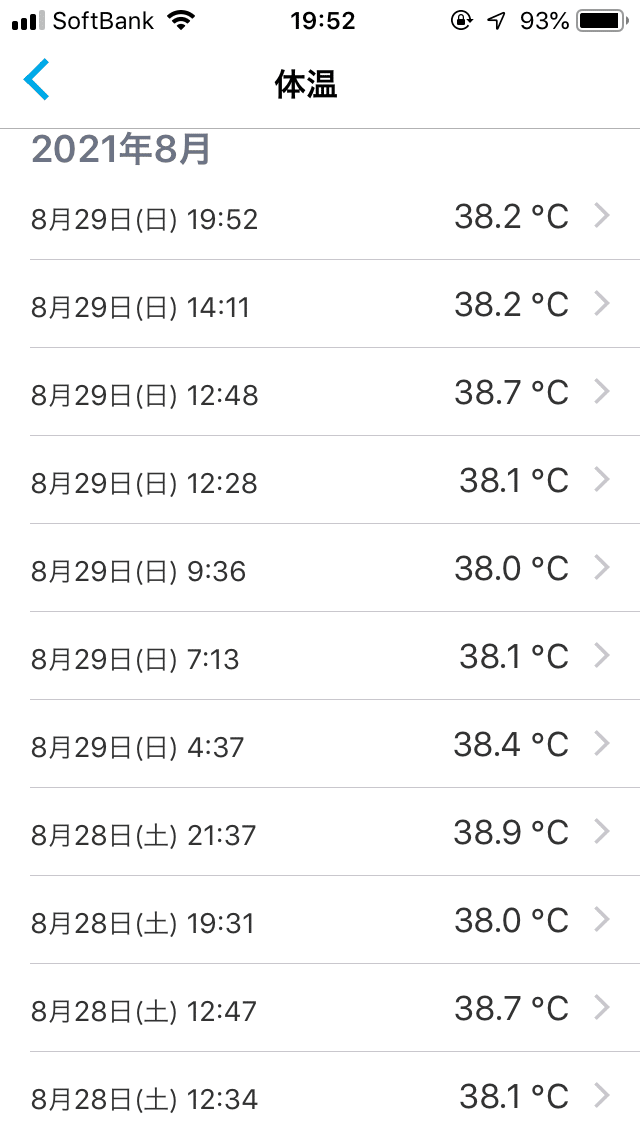Open the 8月29日 4:37 reading of 38.4 °C
Image resolution: width=640 pixels, height=1136 pixels.
coord(320,744)
